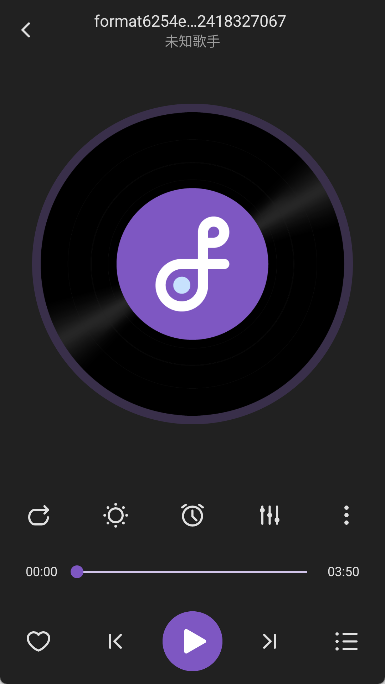Skip to the previous track
The height and width of the screenshot is (684, 385).
point(116,641)
